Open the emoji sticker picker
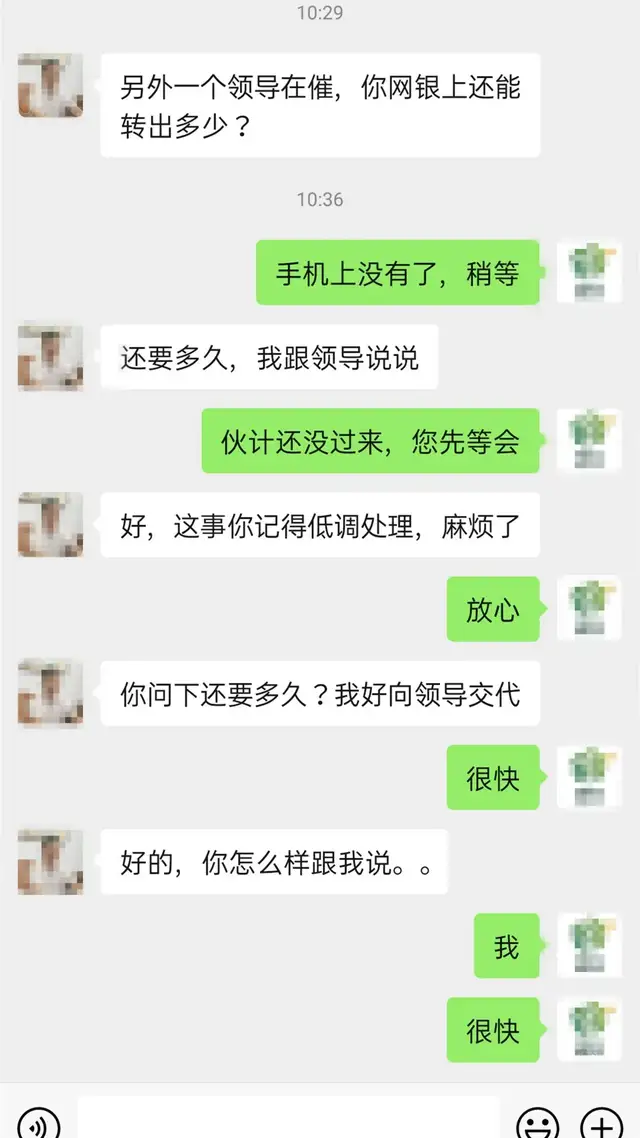 tap(537, 1122)
